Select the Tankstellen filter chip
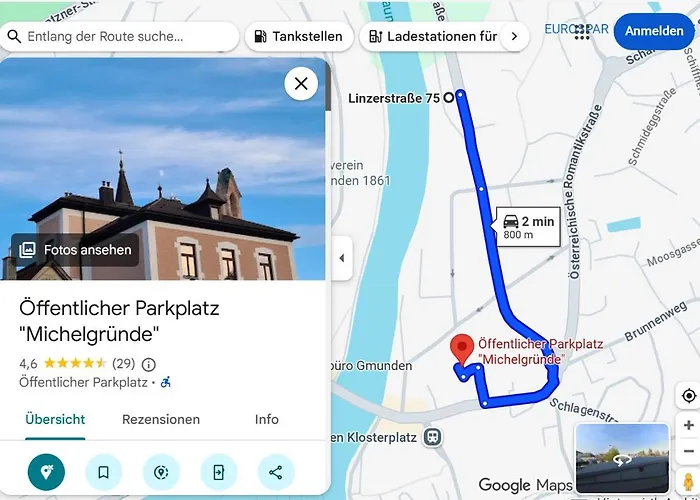Viewport: 700px width, 500px height. point(298,37)
